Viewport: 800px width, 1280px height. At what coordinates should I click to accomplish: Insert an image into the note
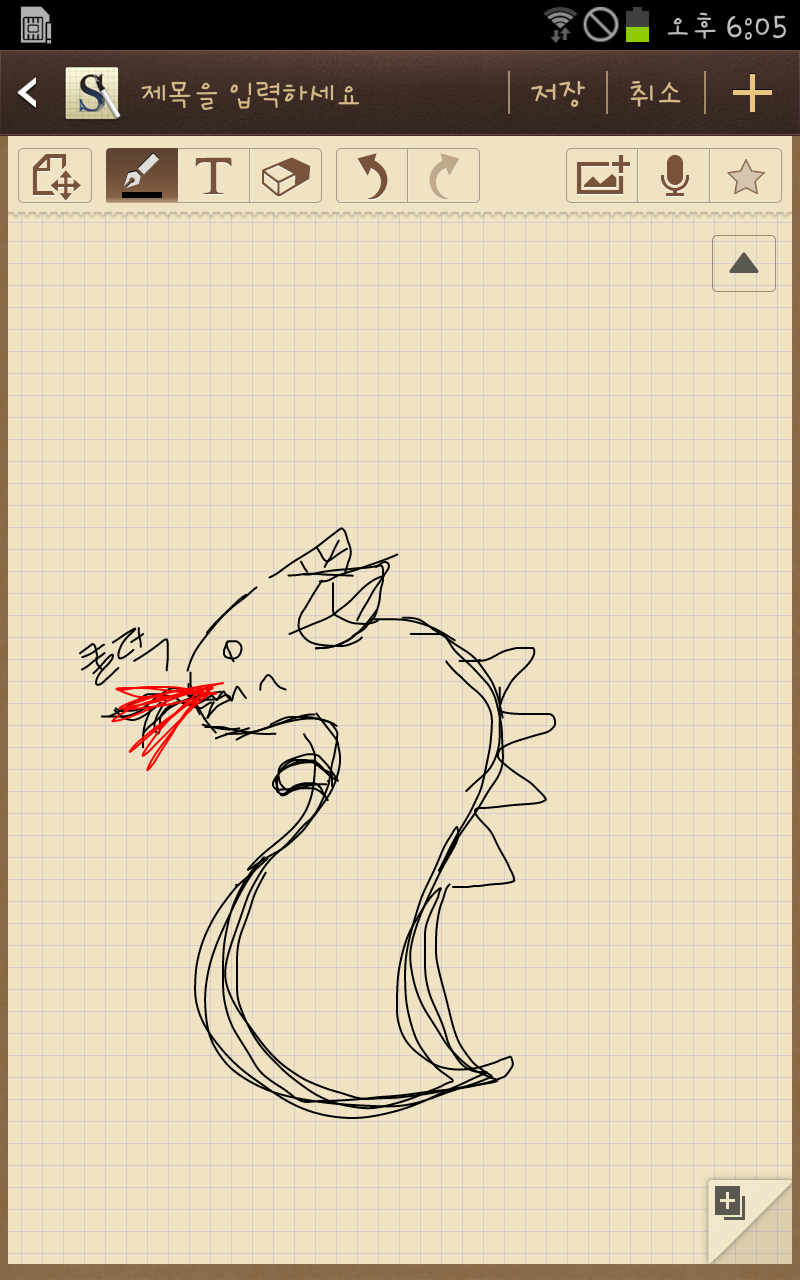[x=602, y=176]
